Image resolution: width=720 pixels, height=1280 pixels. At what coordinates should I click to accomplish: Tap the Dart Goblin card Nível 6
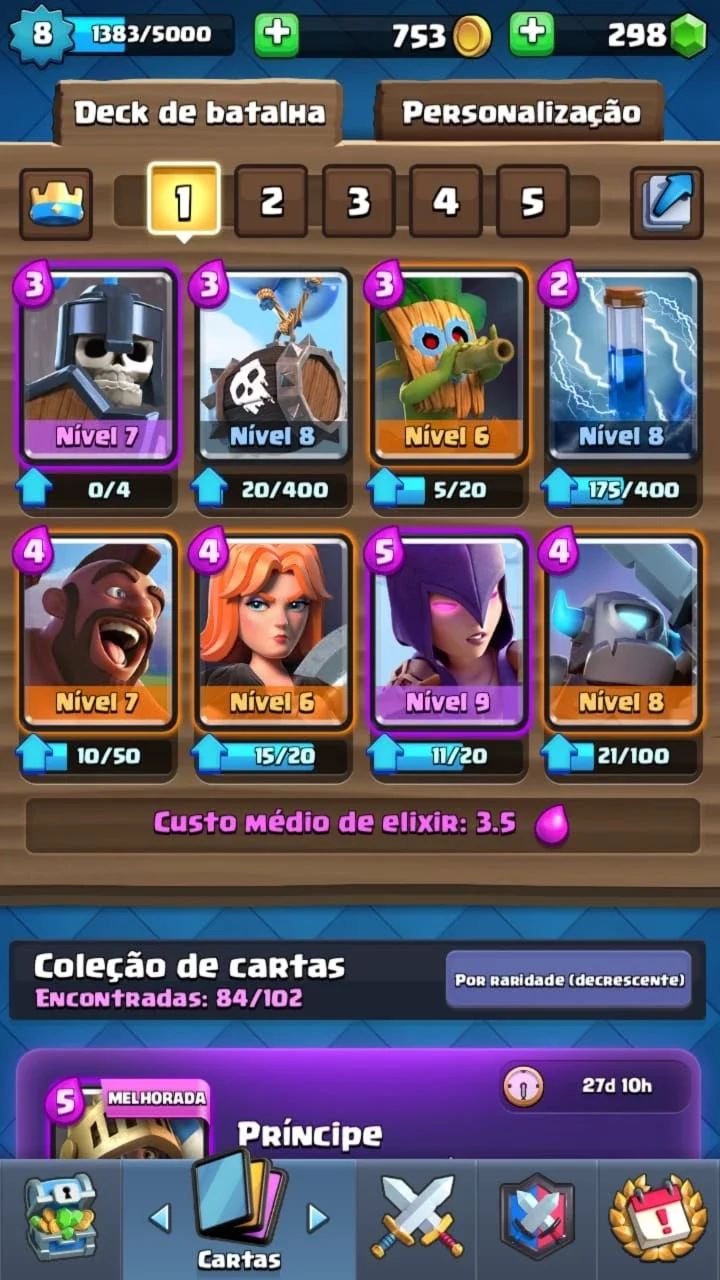[448, 367]
